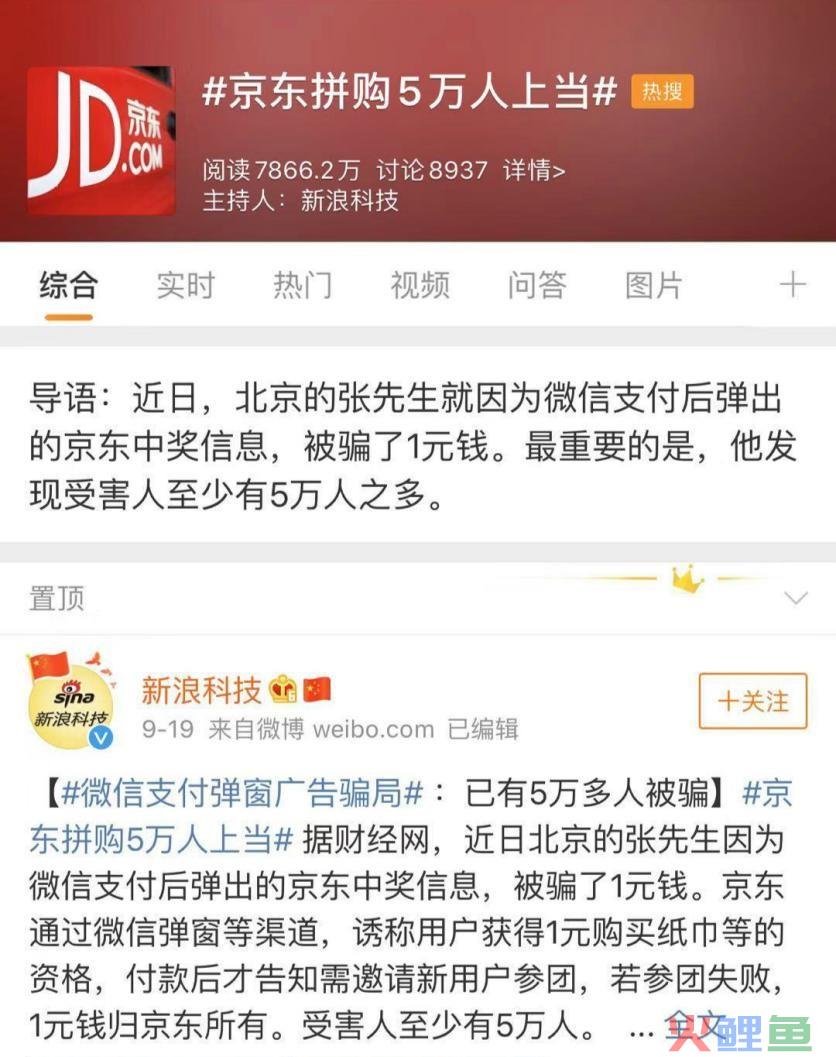Select the 综合 tab
The image size is (836, 1057).
68,285
